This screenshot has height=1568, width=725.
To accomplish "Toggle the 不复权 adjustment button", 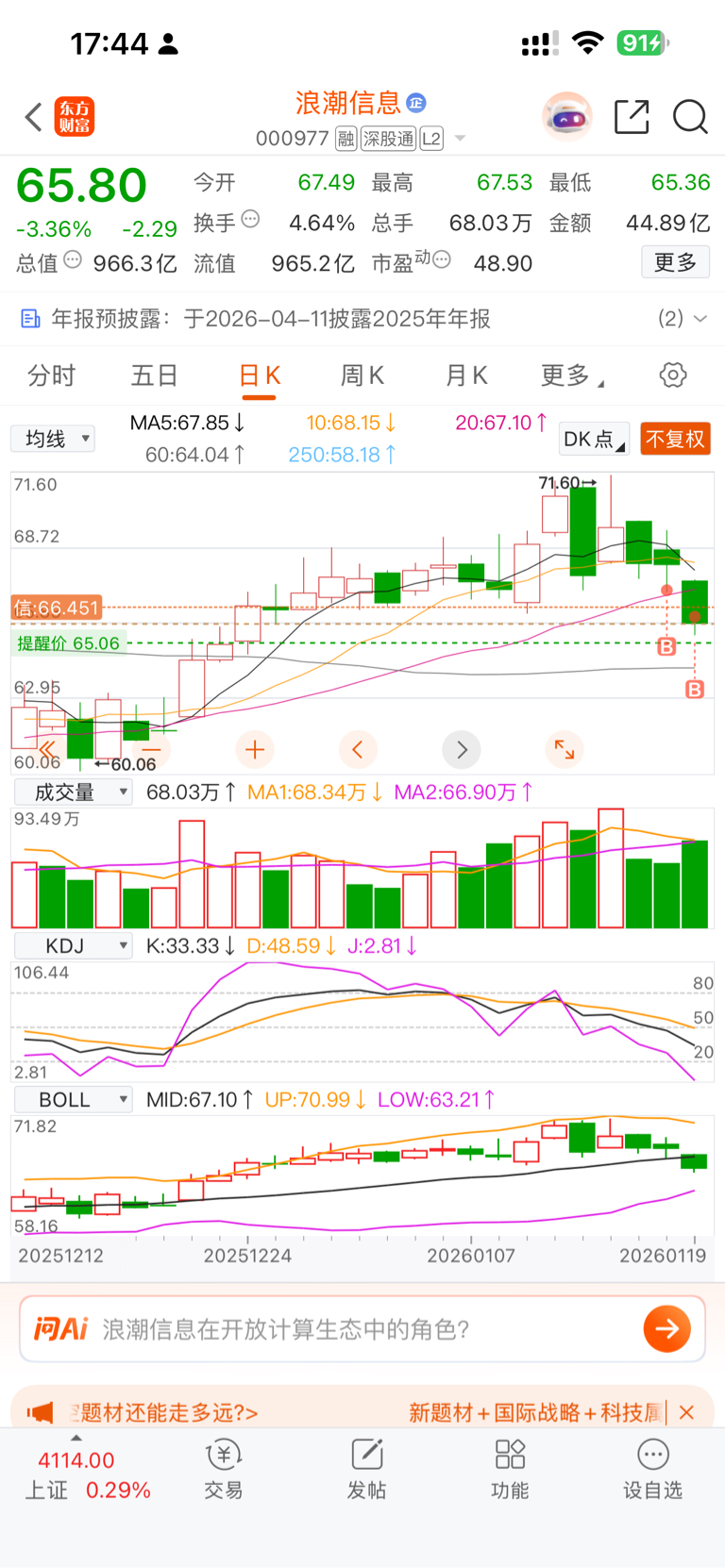I will 674,439.
